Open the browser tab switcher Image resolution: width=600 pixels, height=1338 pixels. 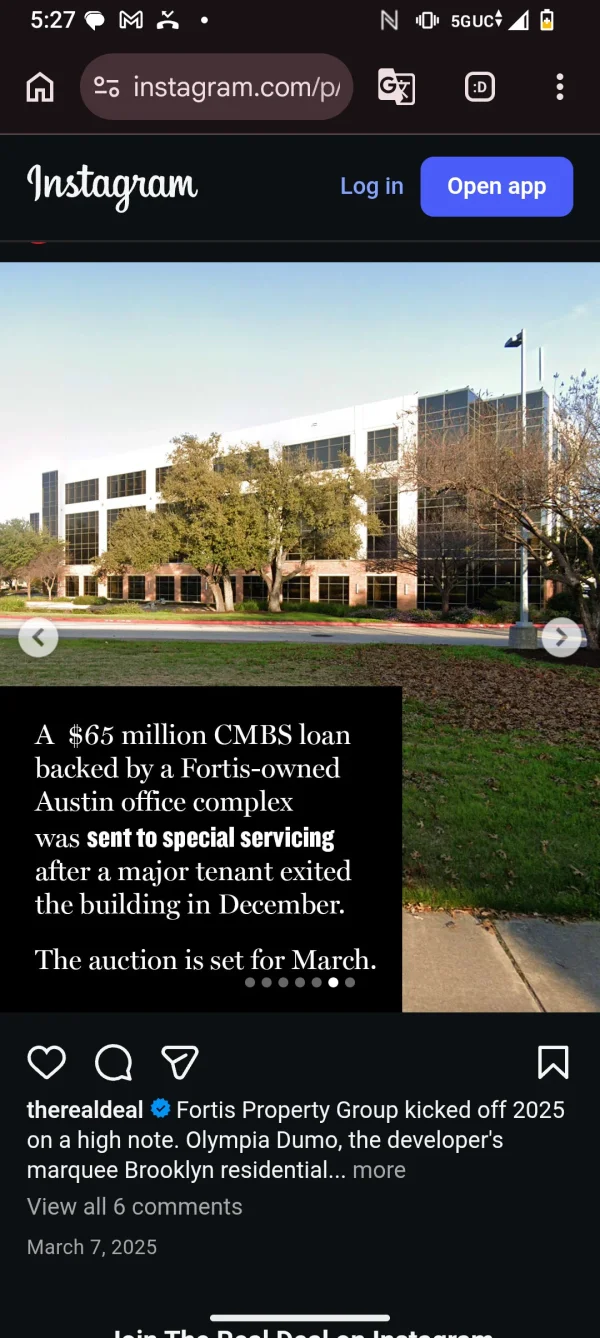click(480, 87)
